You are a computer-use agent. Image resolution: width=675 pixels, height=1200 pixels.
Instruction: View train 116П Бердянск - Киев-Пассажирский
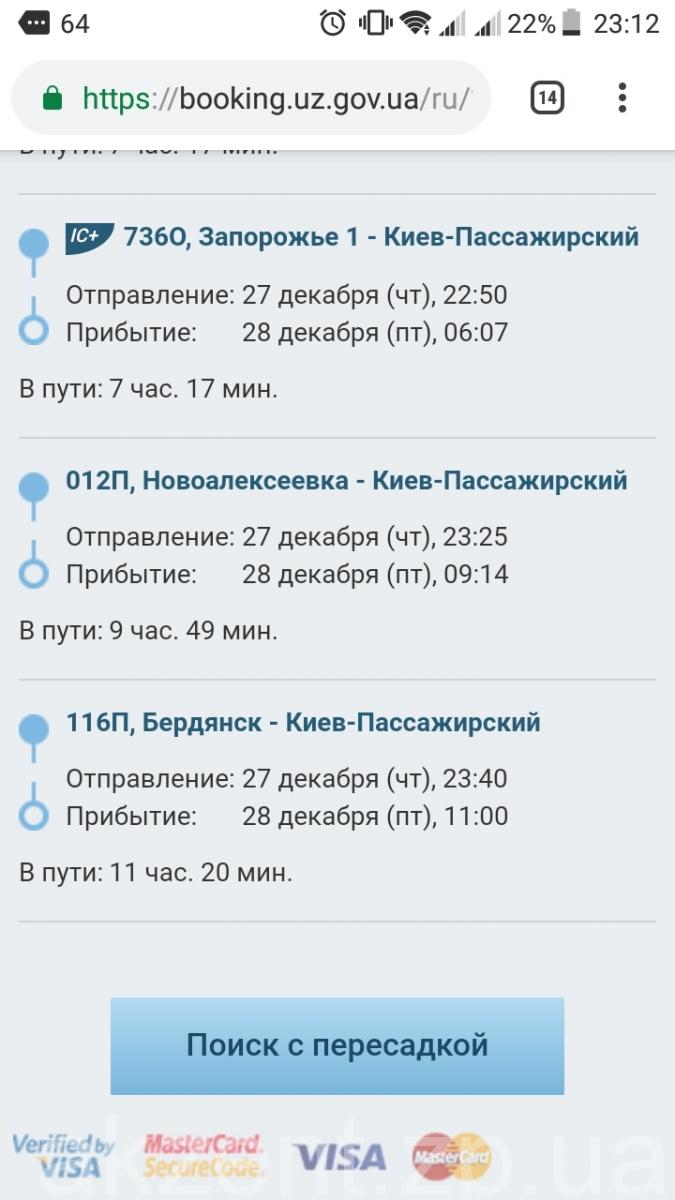click(303, 722)
